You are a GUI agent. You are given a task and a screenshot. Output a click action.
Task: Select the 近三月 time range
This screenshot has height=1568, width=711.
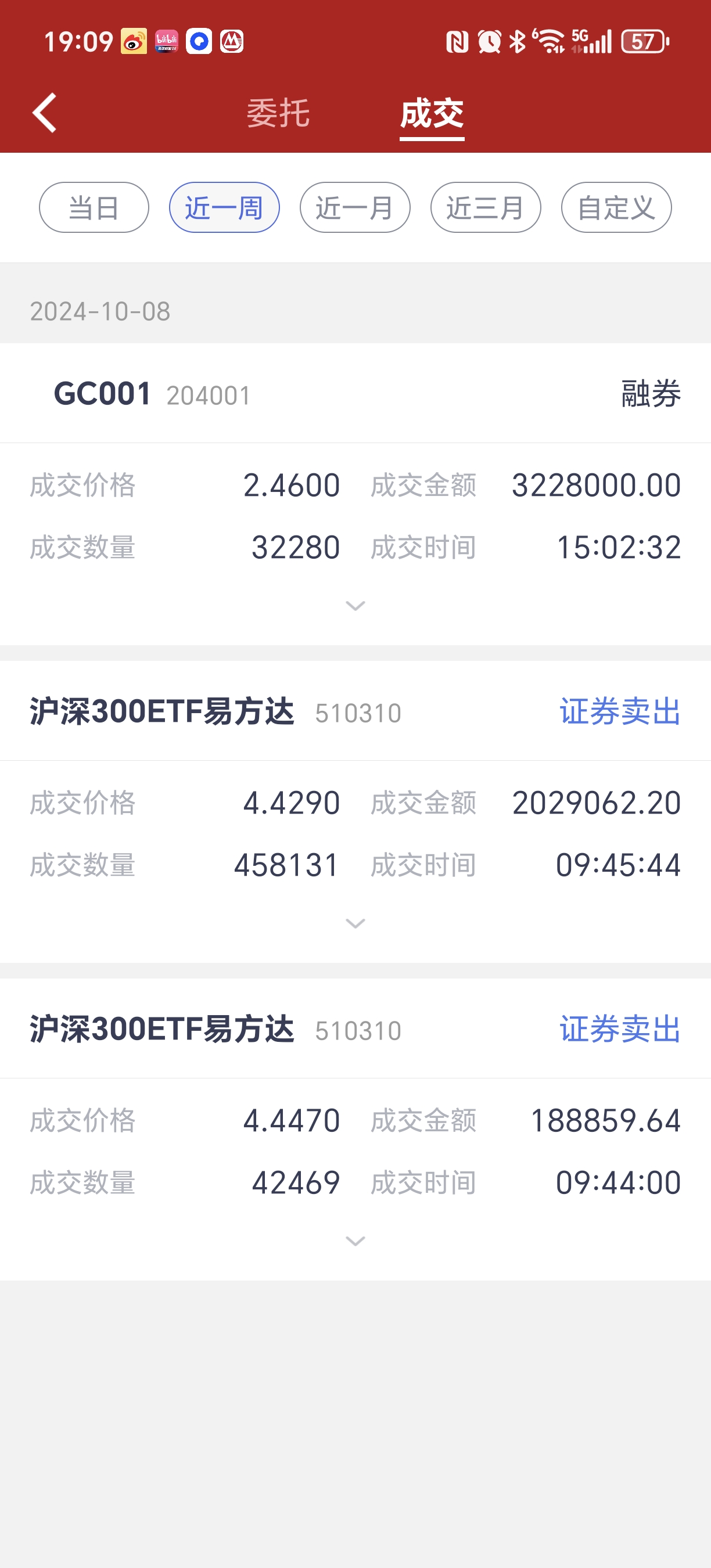point(485,207)
